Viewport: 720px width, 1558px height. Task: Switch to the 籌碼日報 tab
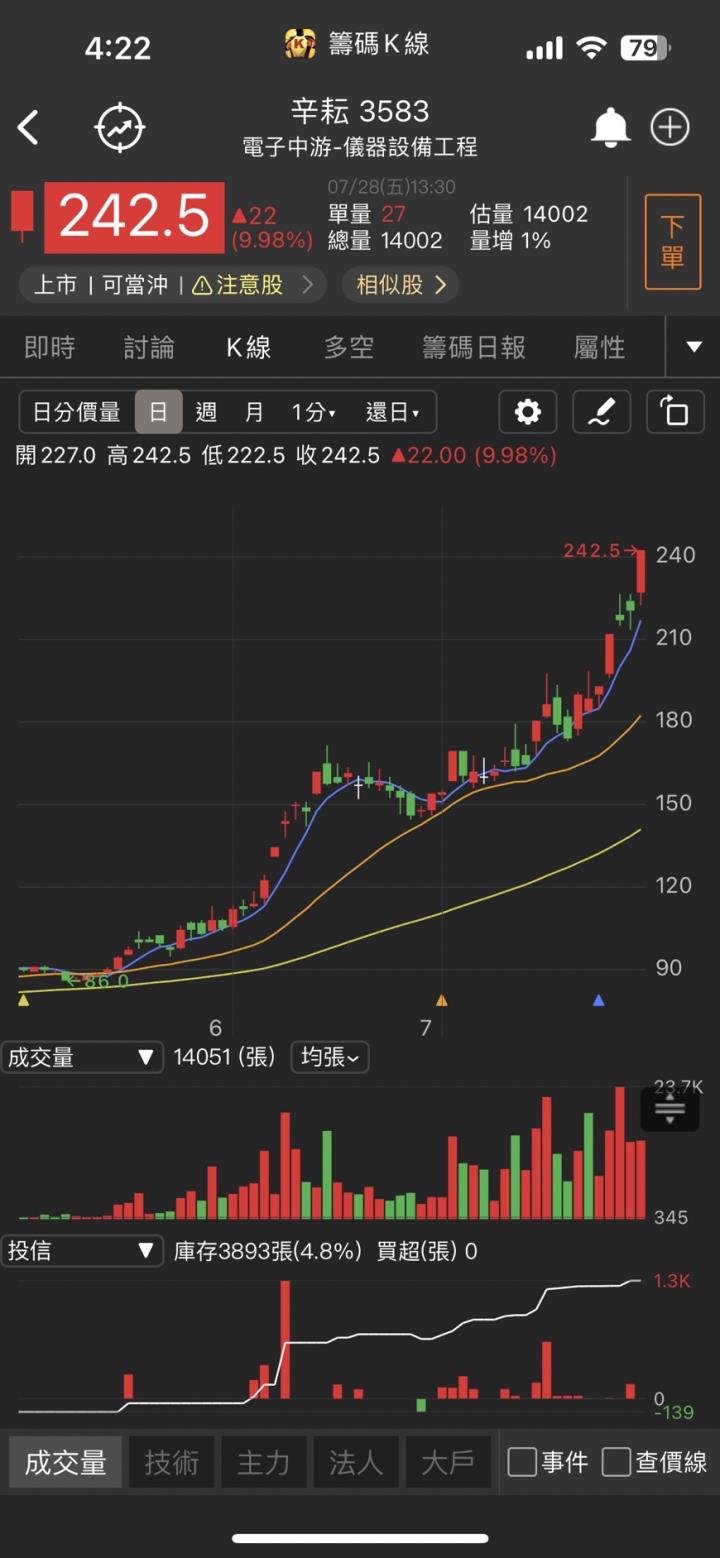[x=473, y=347]
